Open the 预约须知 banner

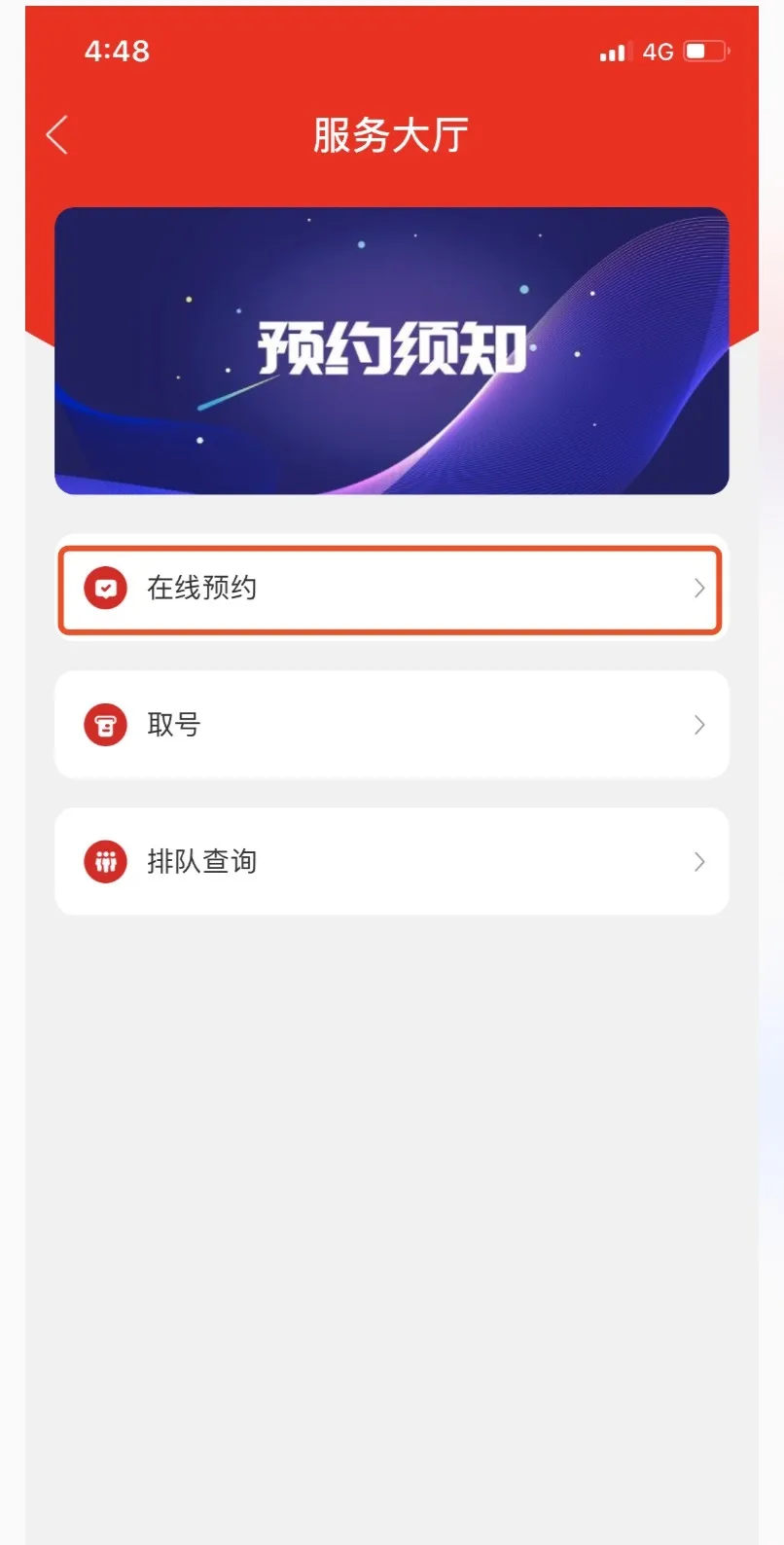pyautogui.click(x=391, y=351)
